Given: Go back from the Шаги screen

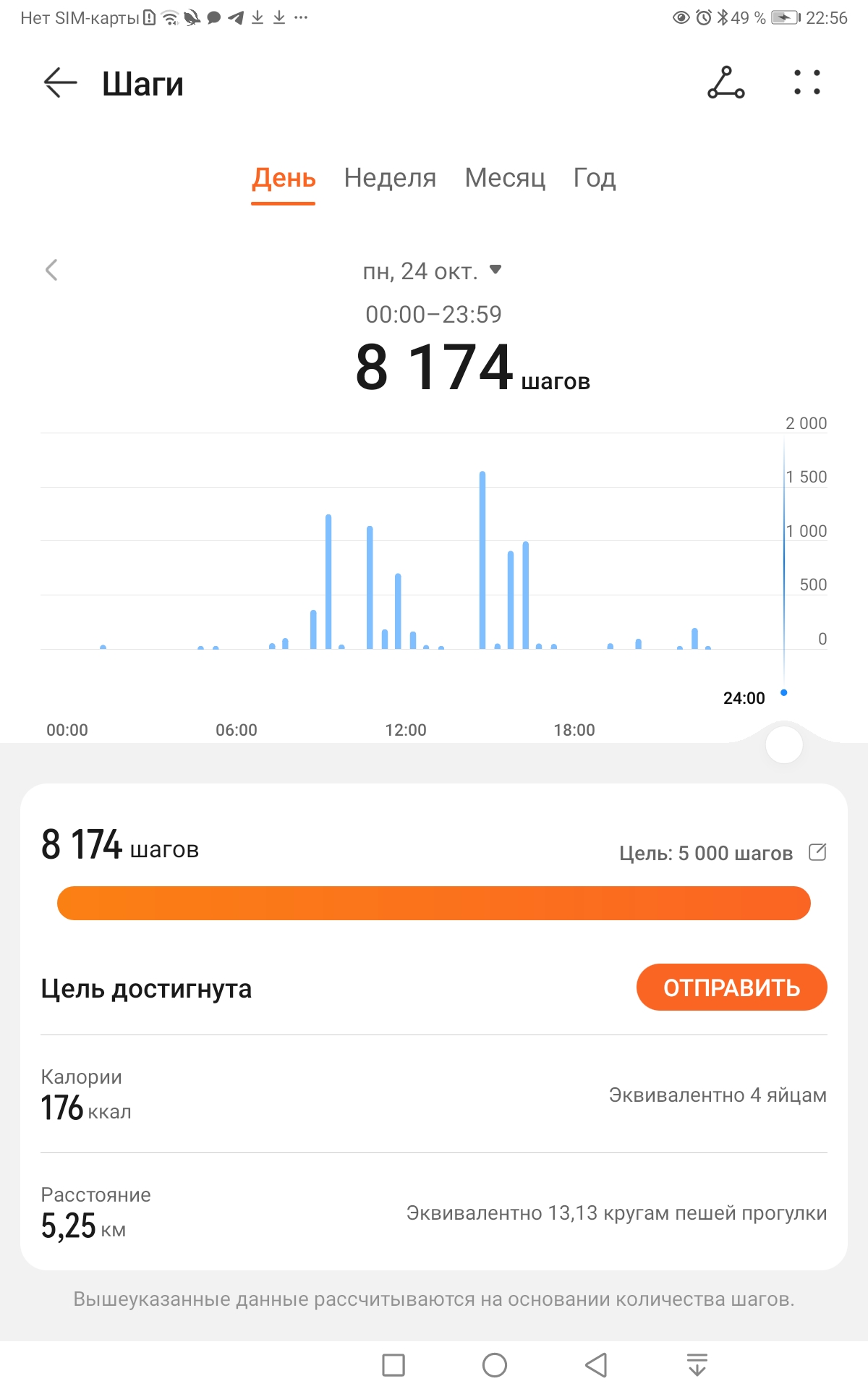Looking at the screenshot, I should tap(60, 83).
